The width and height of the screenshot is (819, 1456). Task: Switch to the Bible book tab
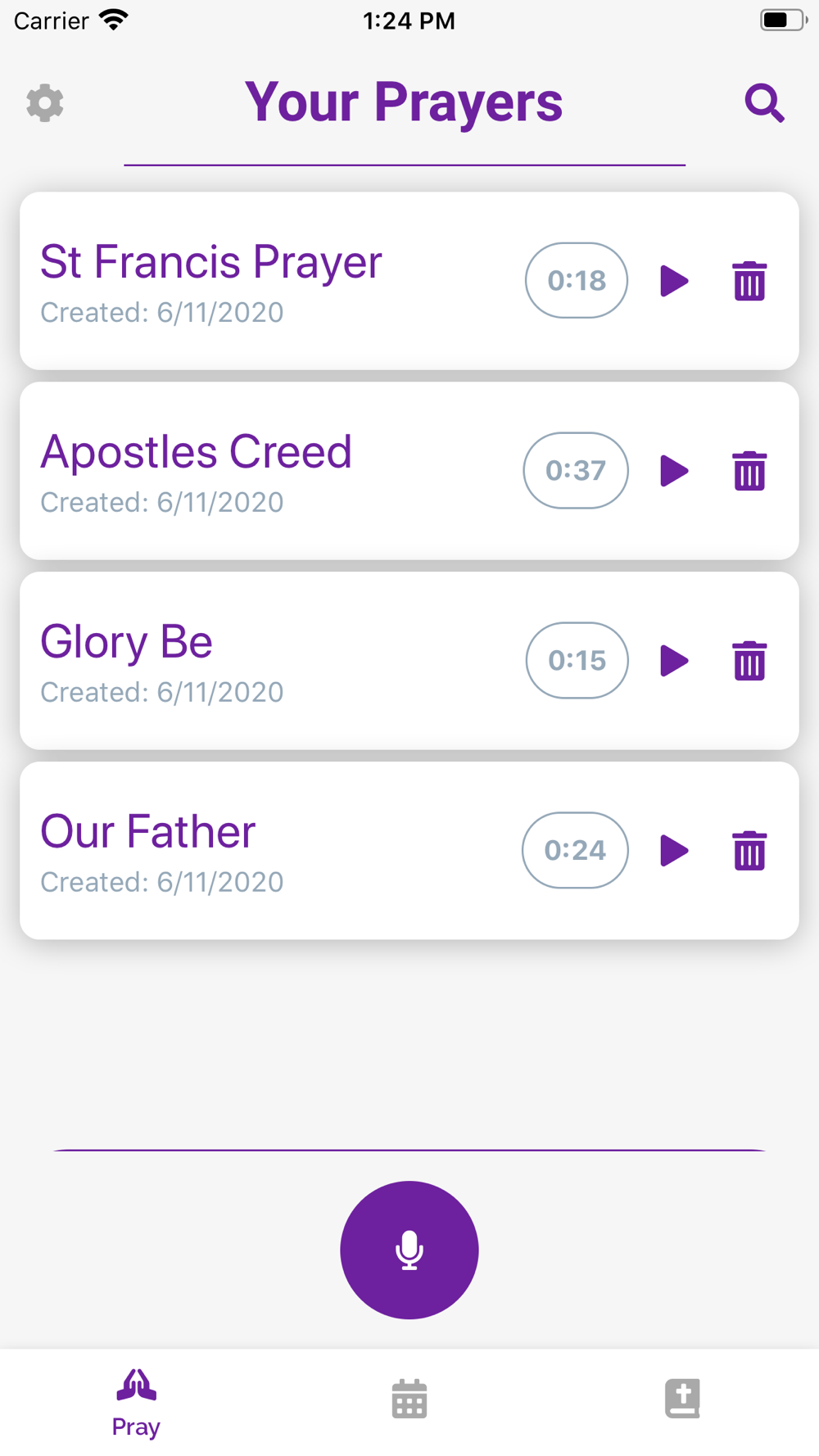pos(682,1399)
